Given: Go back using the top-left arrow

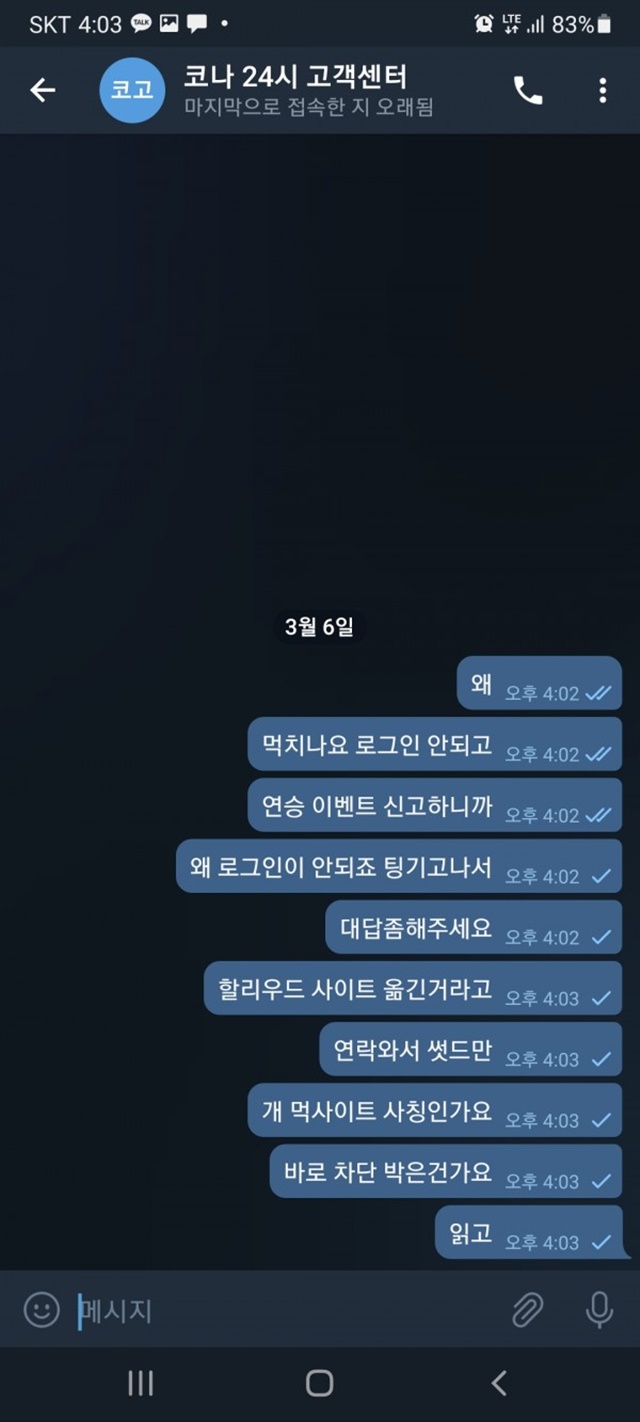Looking at the screenshot, I should point(42,90).
